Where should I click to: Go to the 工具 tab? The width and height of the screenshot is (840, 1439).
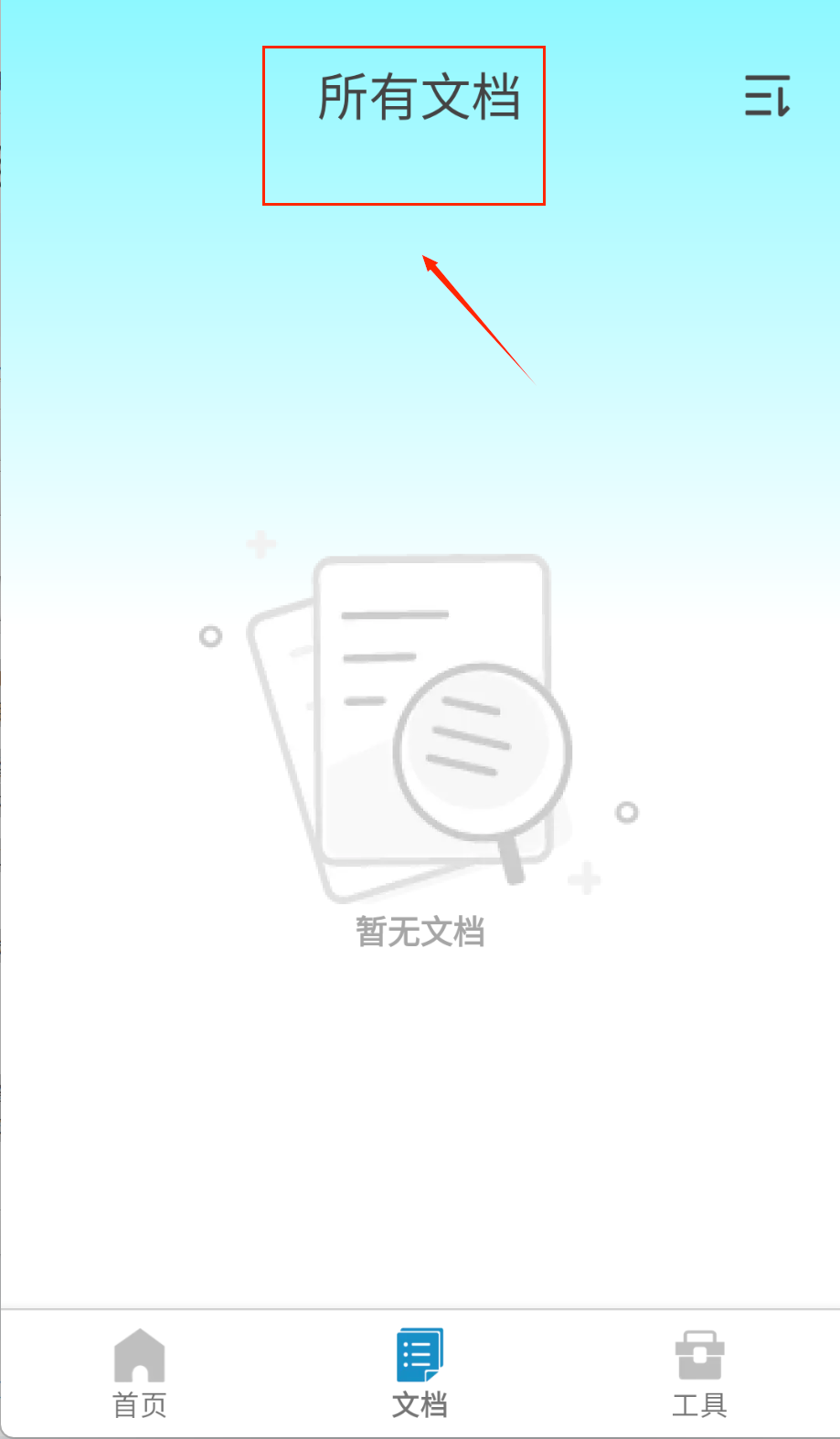699,1373
